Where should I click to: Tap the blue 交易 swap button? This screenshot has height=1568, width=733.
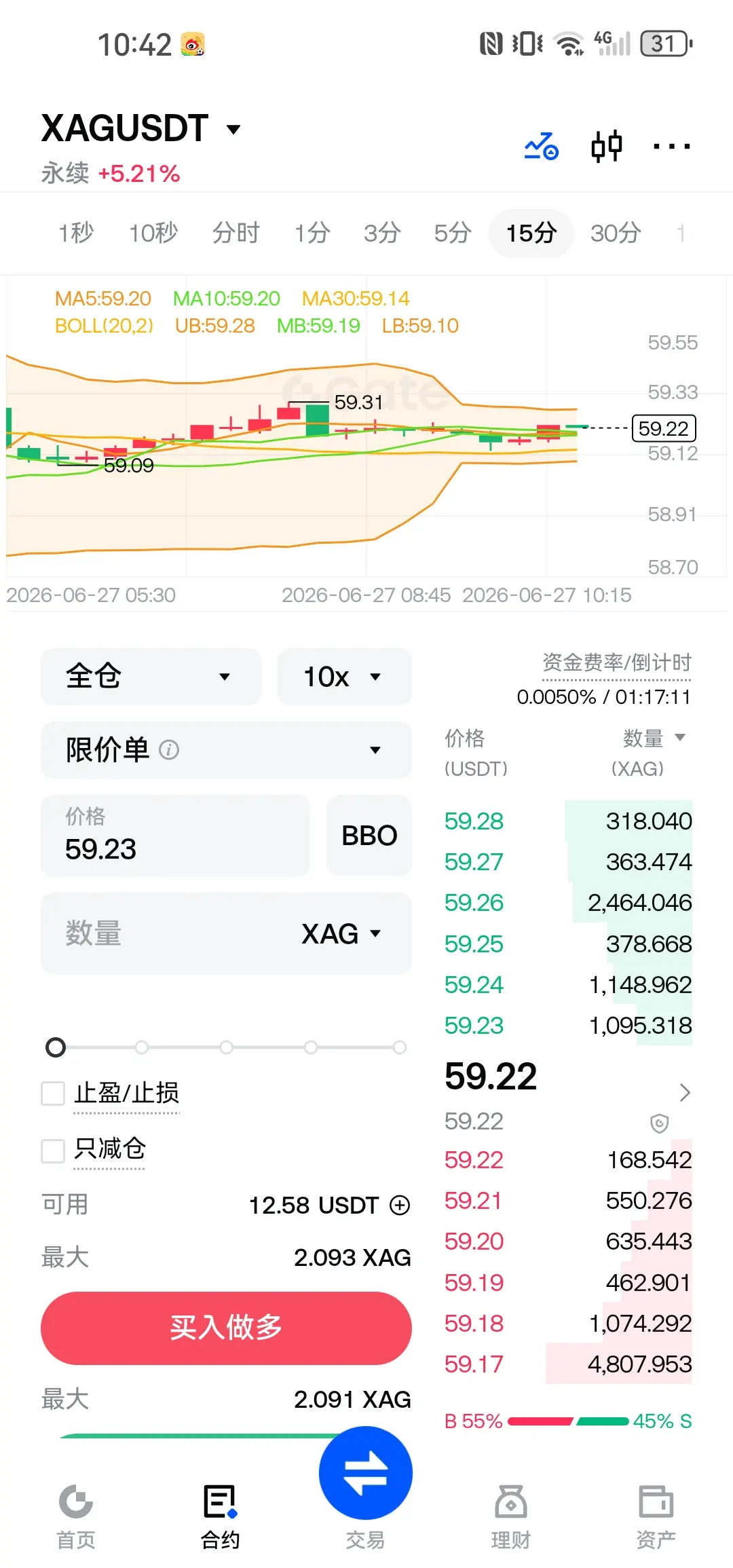[365, 1473]
